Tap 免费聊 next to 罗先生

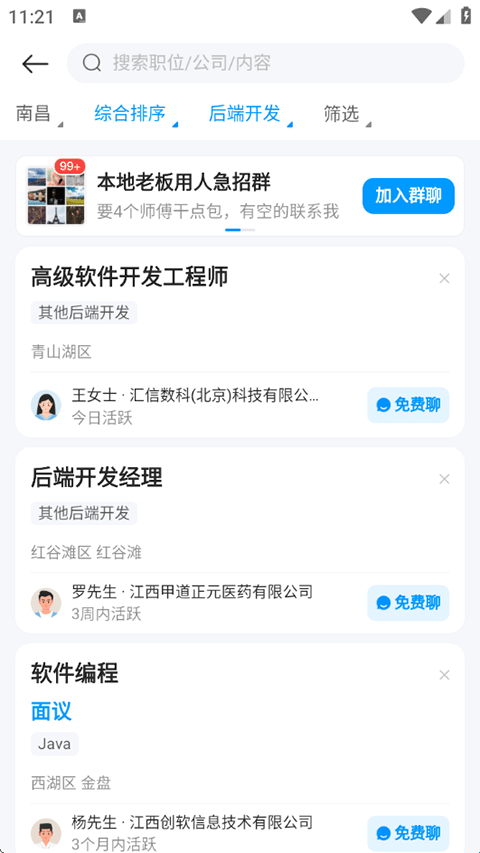(x=408, y=603)
